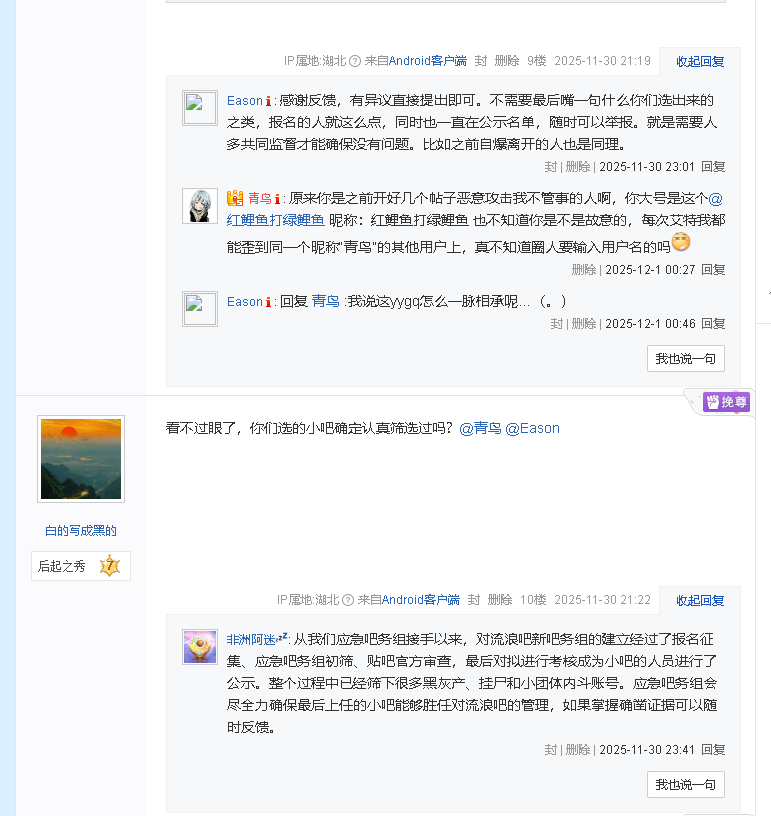
Task: Open the sunset avatar of 白的写成黑的
Action: [x=81, y=459]
